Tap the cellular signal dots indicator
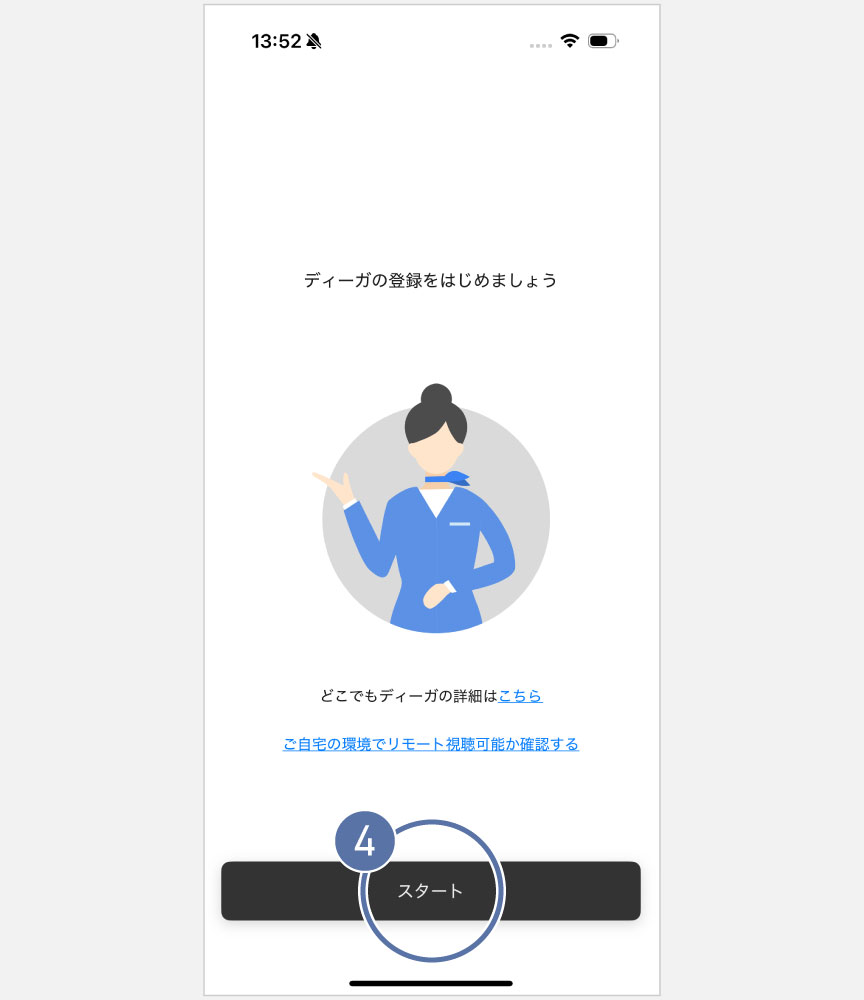This screenshot has width=864, height=1000. [x=540, y=45]
